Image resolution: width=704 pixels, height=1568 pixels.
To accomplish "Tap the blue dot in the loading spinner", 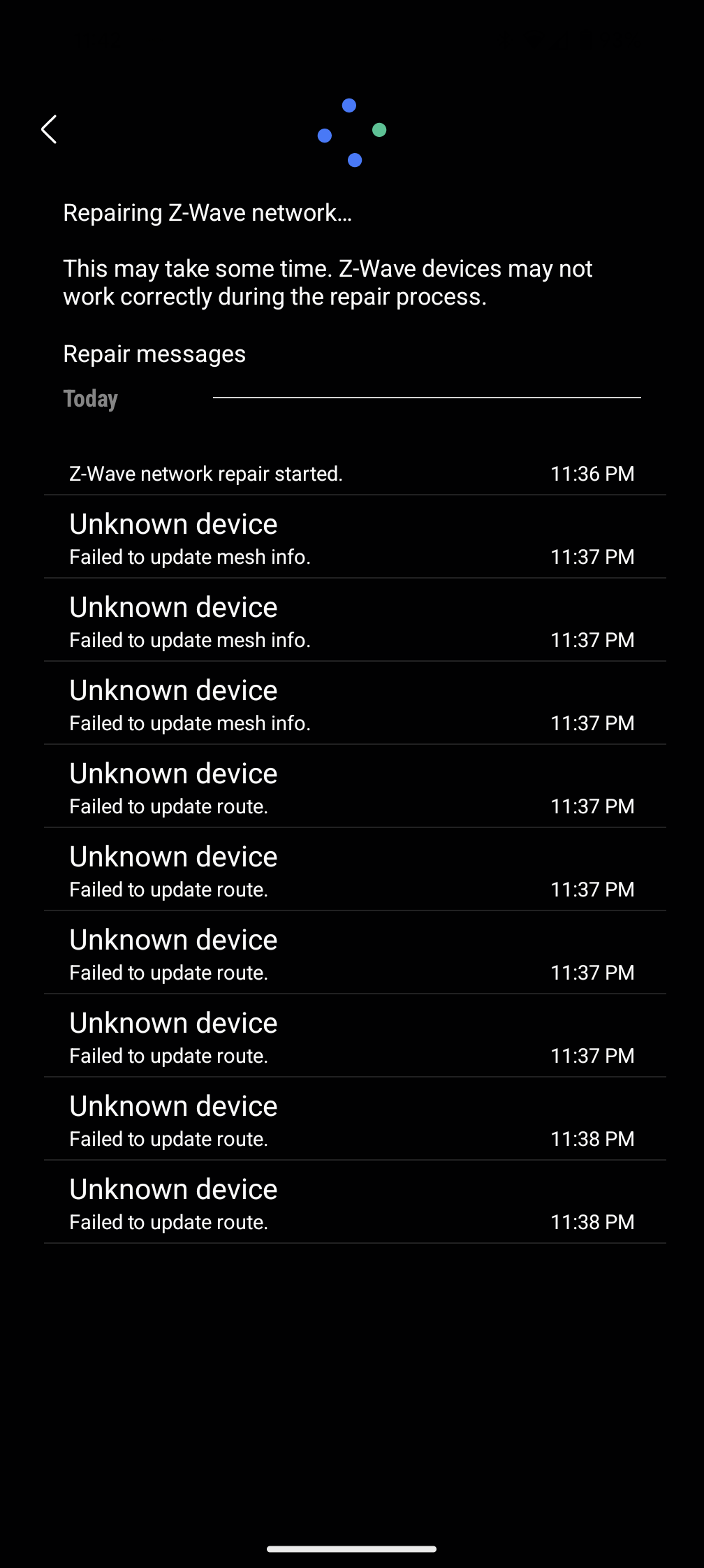I will point(349,105).
